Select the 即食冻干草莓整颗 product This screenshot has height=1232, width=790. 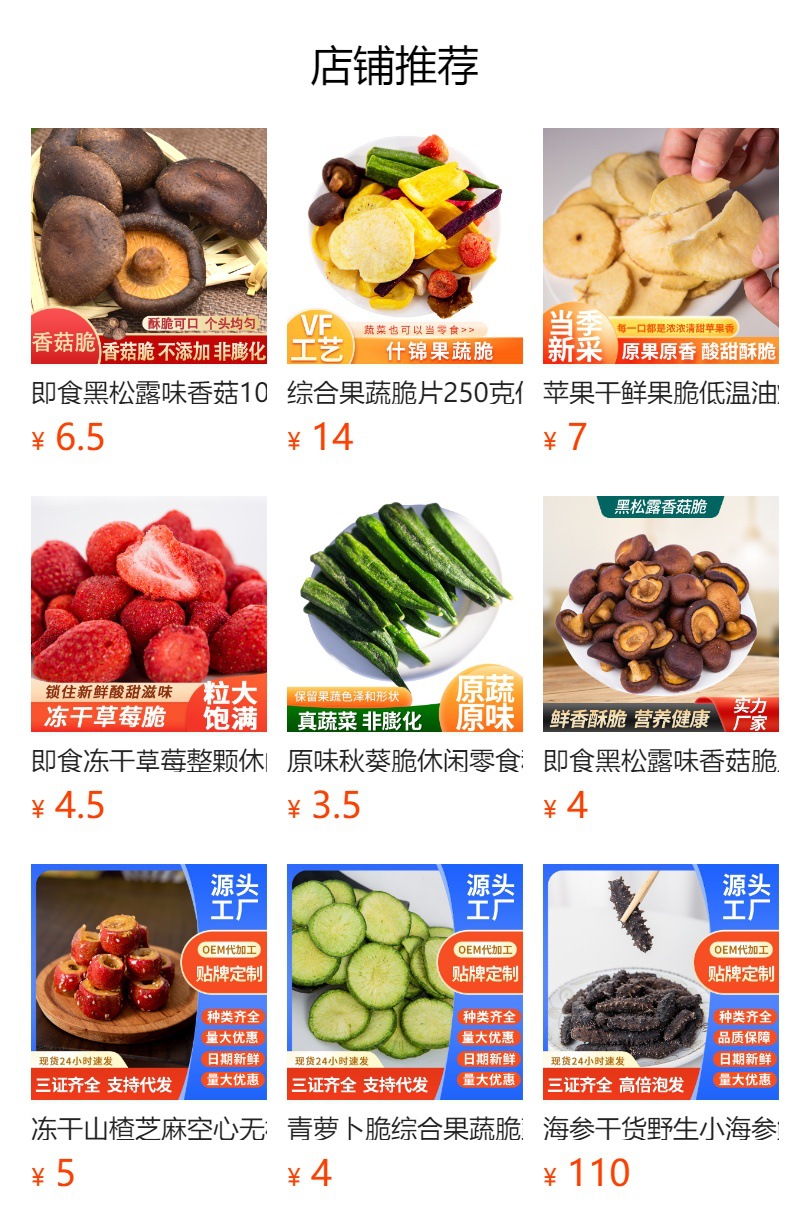pos(149,614)
